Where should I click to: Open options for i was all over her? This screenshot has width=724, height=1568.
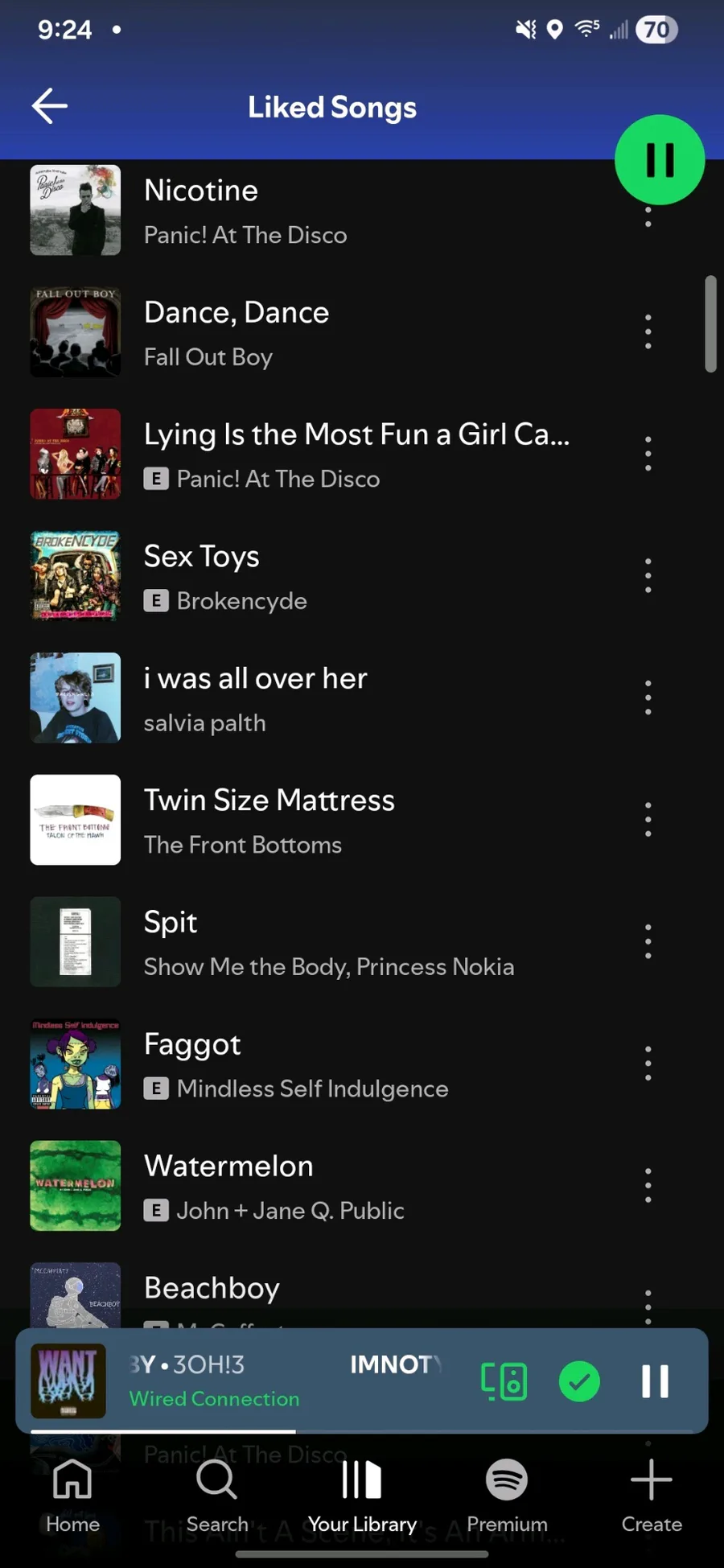click(648, 698)
